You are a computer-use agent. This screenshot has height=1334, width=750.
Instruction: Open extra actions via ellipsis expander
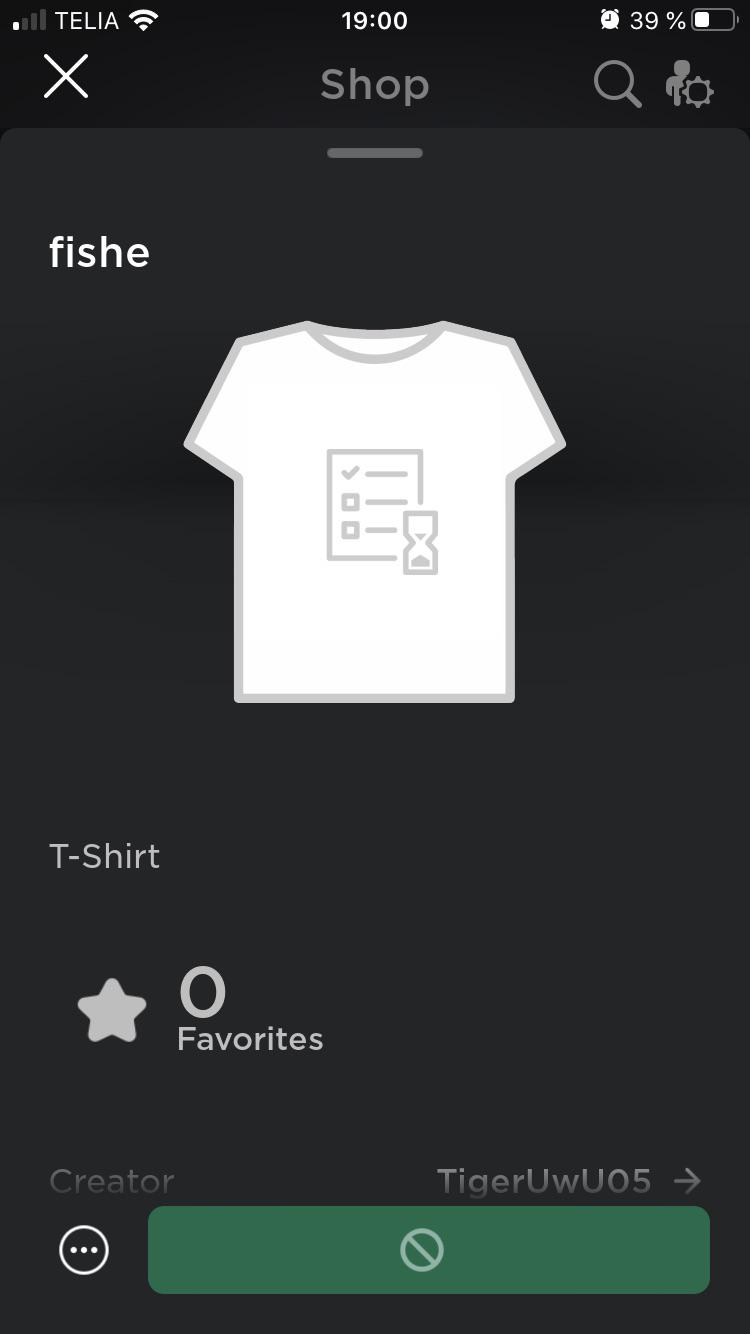[83, 1250]
